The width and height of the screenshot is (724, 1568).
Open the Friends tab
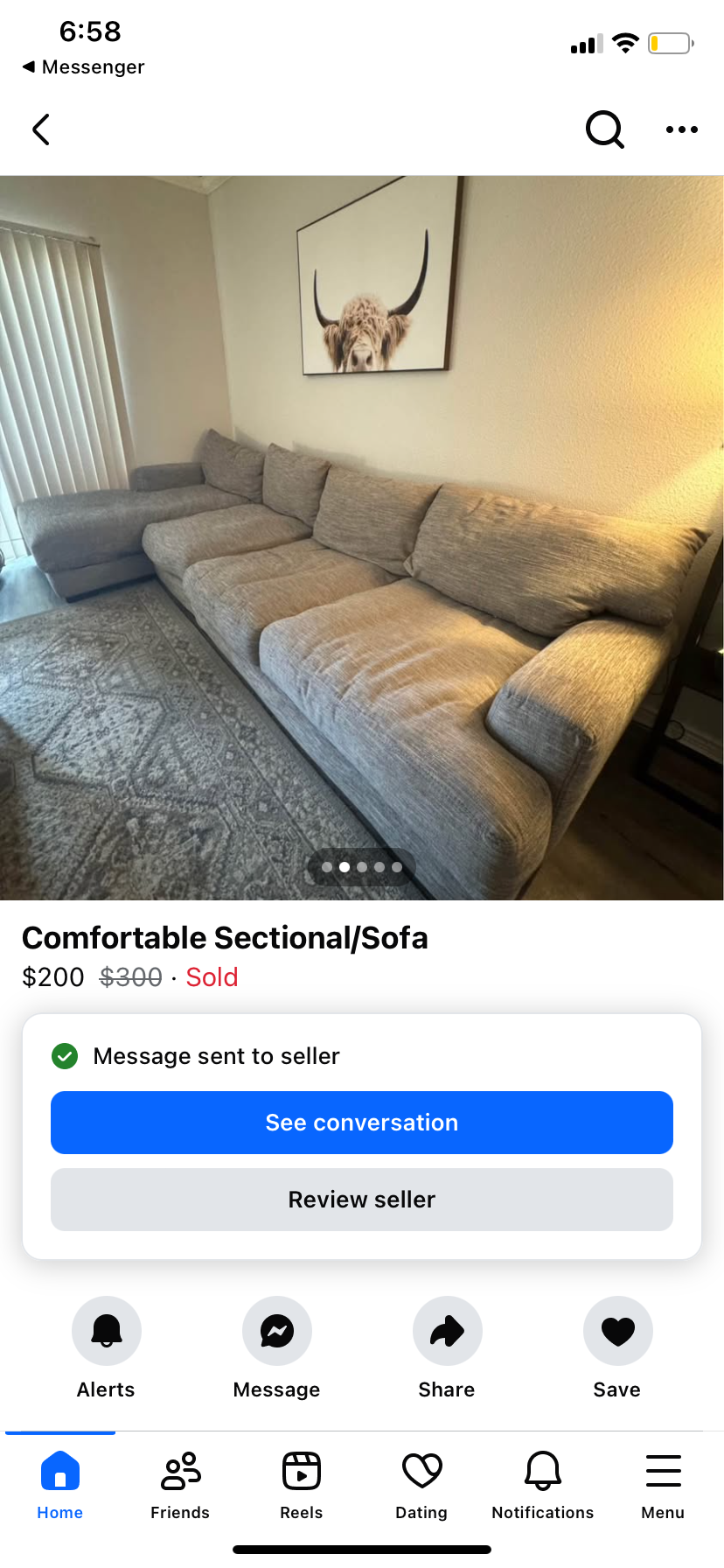180,1485
